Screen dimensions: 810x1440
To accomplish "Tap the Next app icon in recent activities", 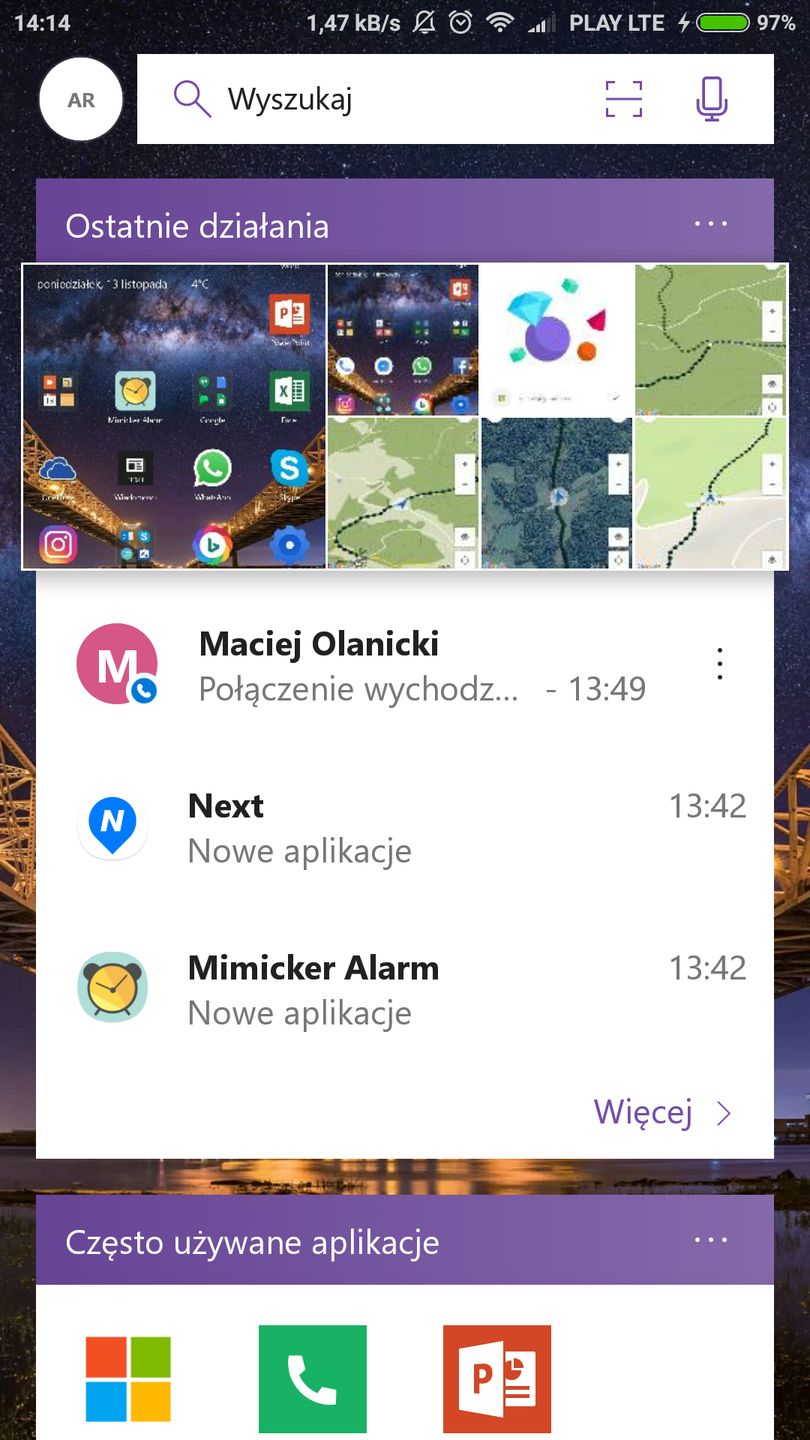I will point(113,824).
